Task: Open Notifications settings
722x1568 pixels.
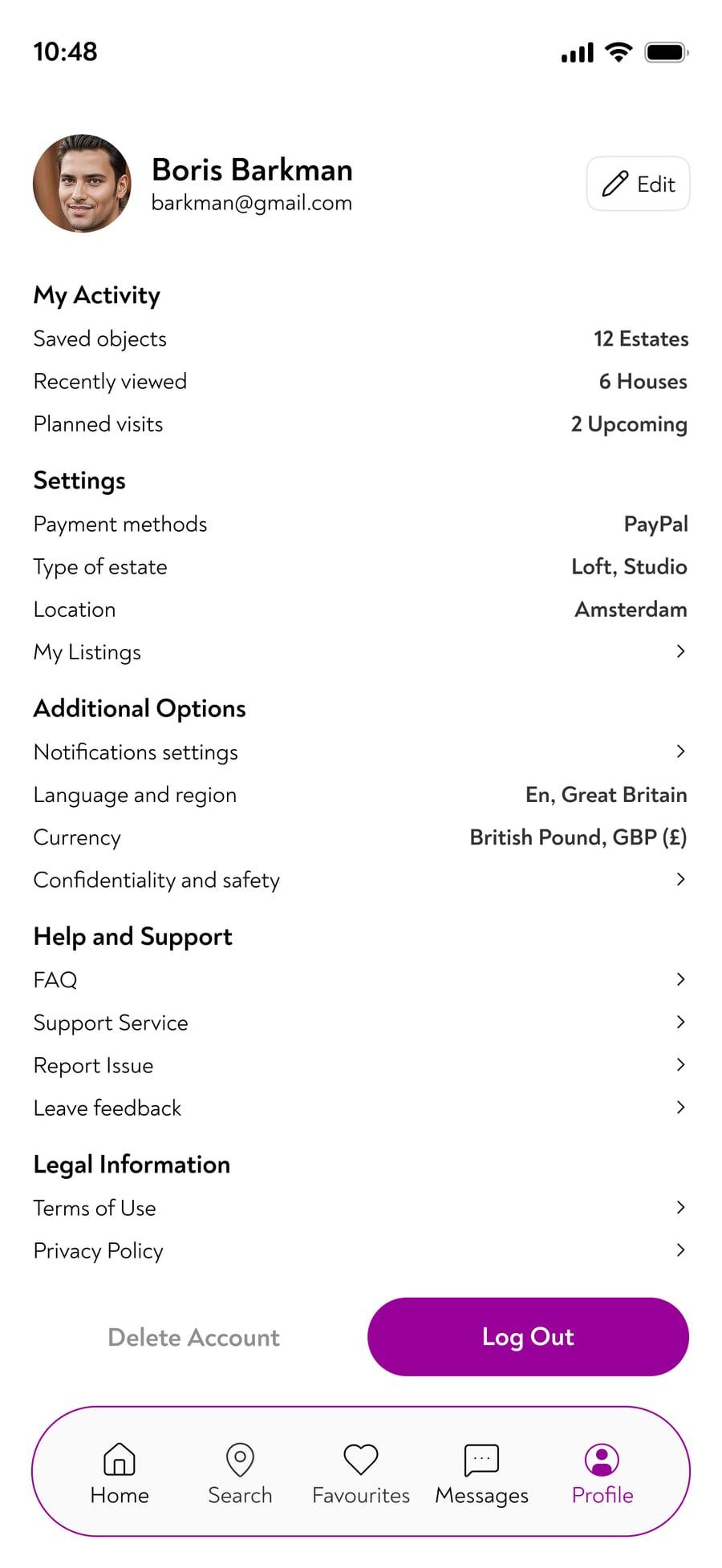Action: click(x=361, y=752)
